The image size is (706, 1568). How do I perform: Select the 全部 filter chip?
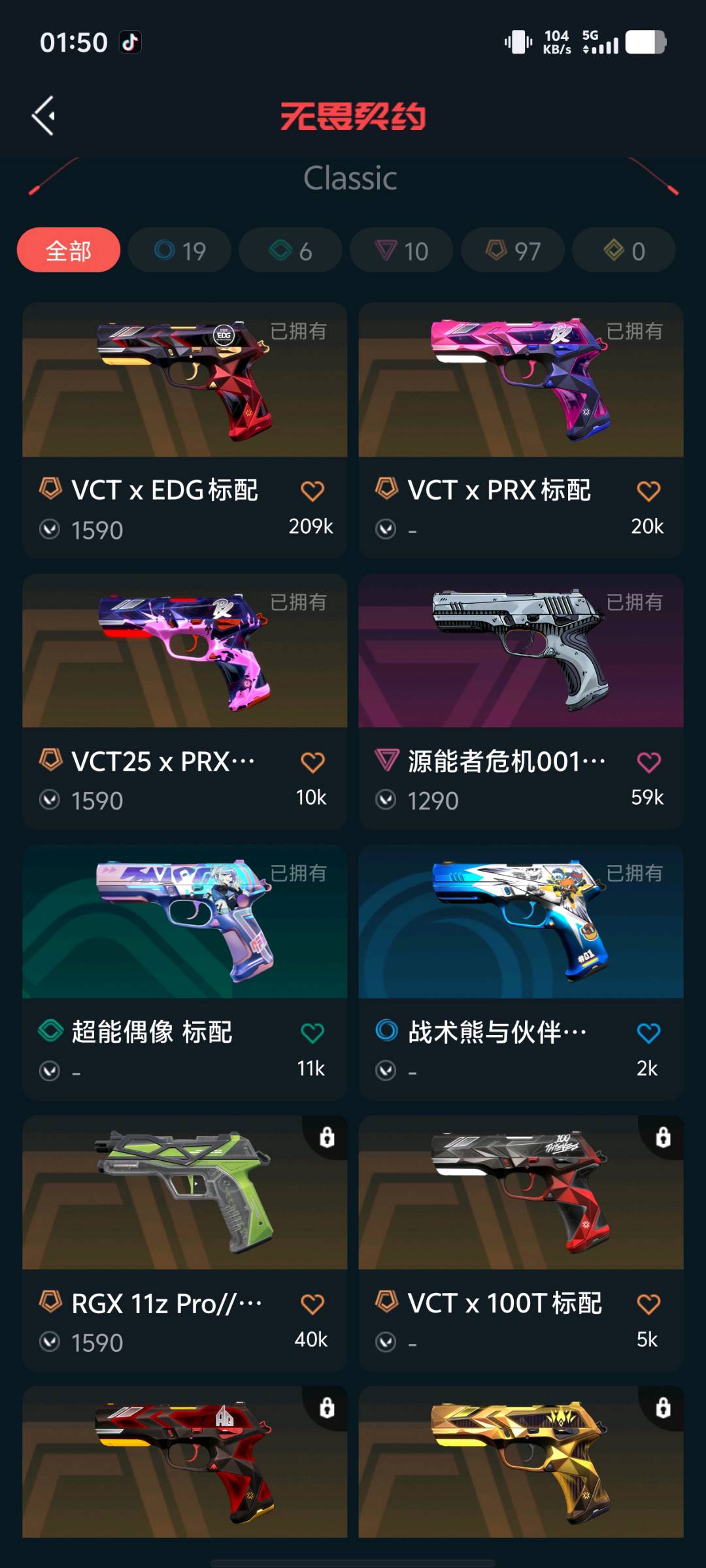coord(69,251)
